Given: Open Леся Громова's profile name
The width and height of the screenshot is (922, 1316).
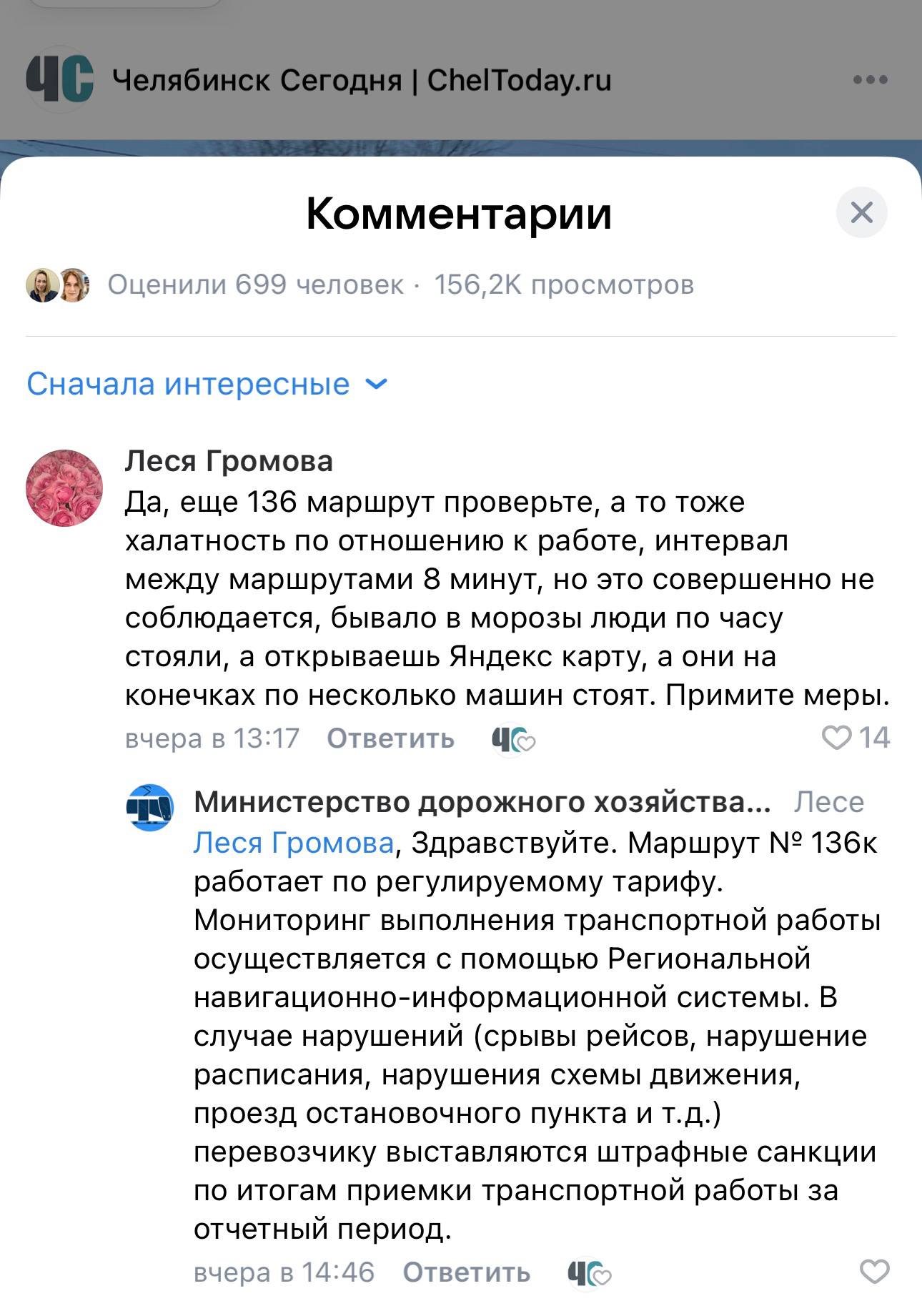Looking at the screenshot, I should (x=229, y=461).
